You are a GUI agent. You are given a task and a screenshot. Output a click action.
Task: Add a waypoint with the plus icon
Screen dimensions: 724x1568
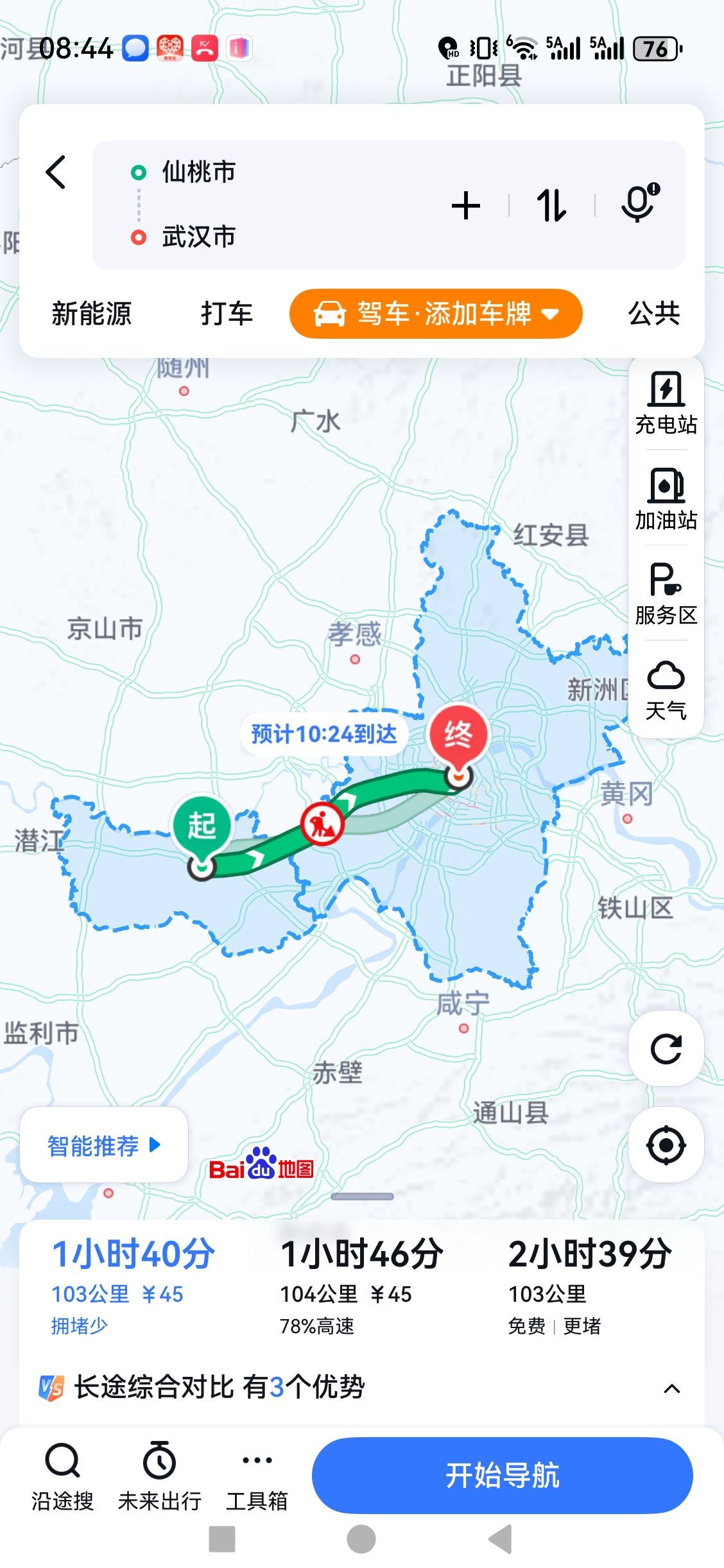pos(466,206)
